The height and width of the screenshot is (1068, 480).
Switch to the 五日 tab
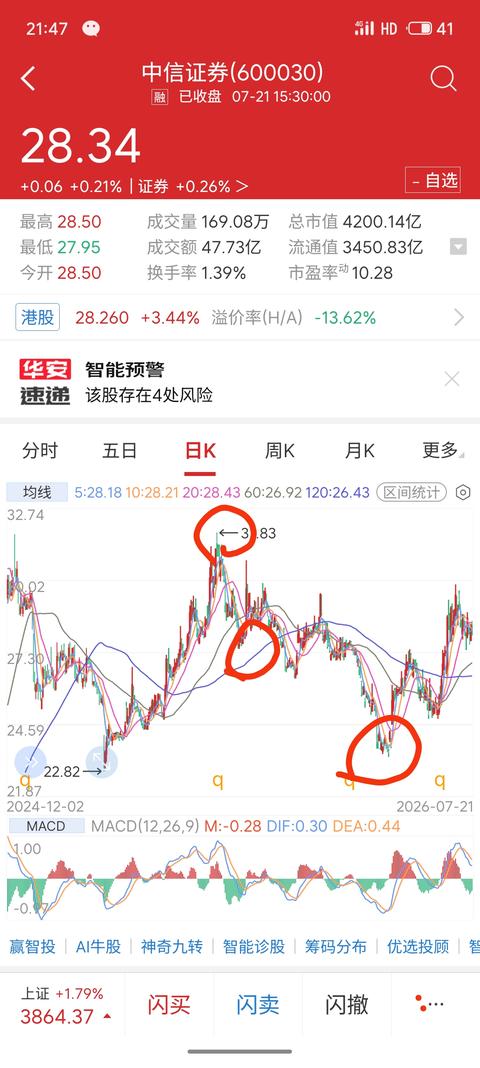click(120, 451)
